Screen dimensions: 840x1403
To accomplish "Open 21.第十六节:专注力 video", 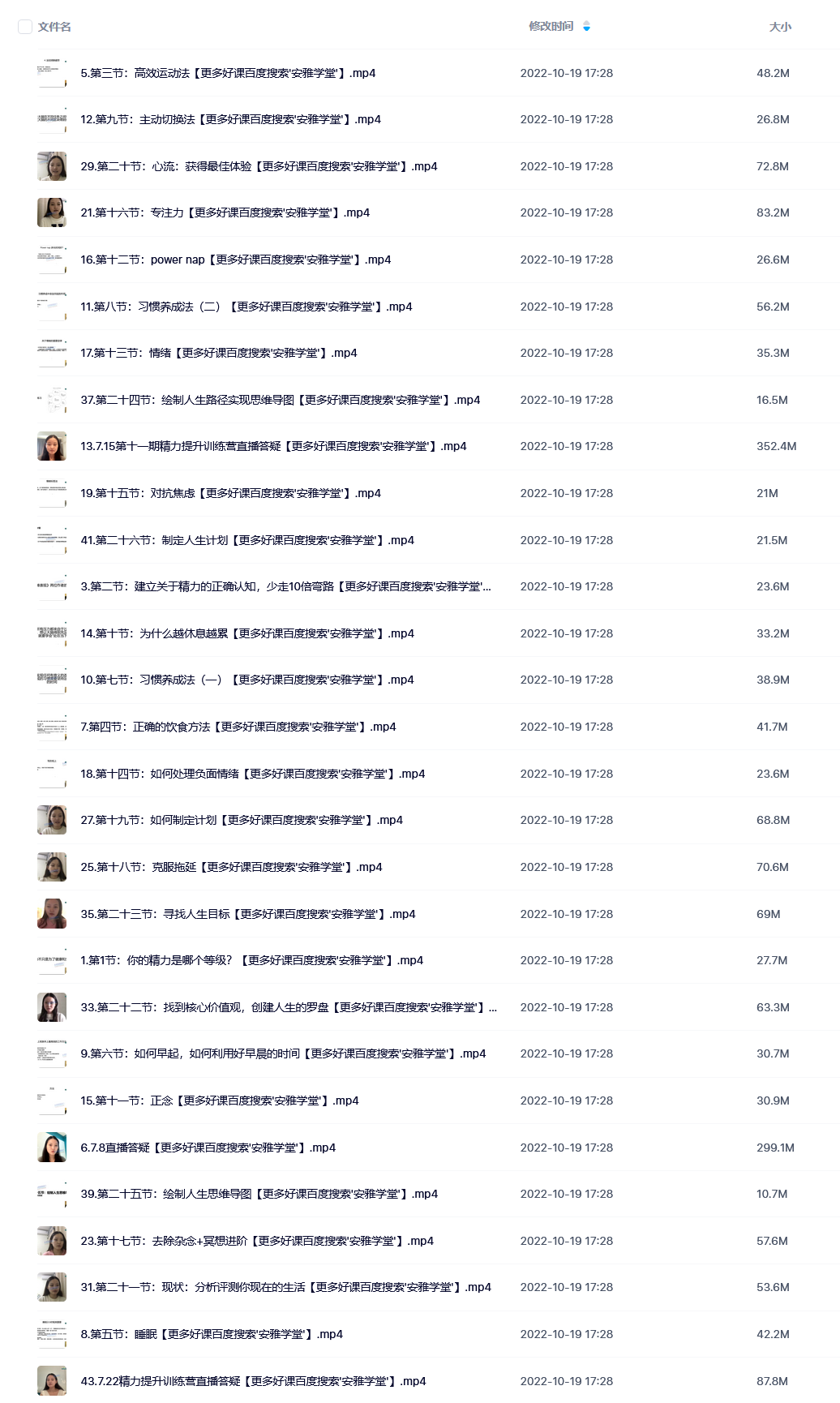I will (225, 212).
